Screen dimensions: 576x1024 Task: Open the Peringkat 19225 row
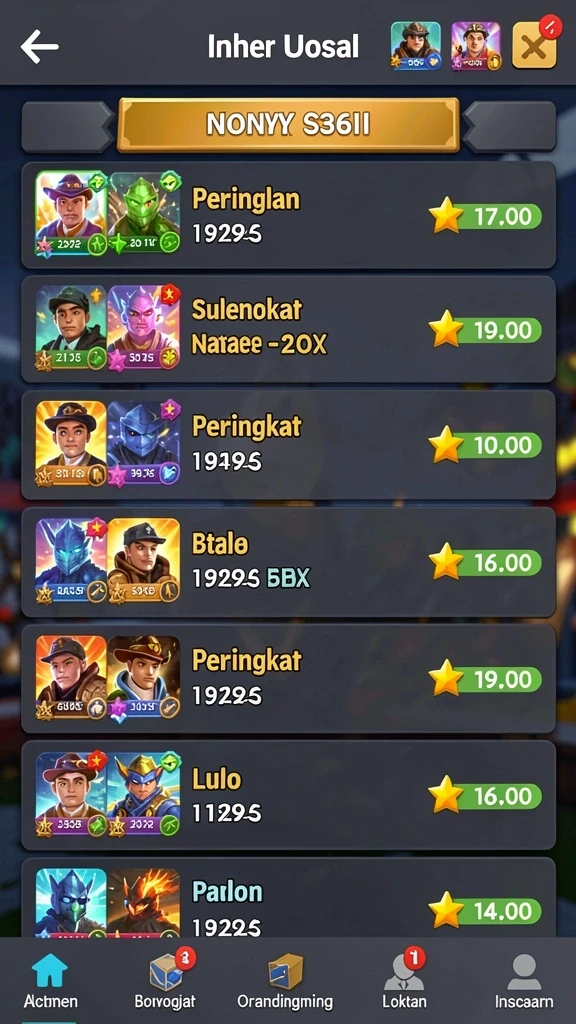coord(288,679)
